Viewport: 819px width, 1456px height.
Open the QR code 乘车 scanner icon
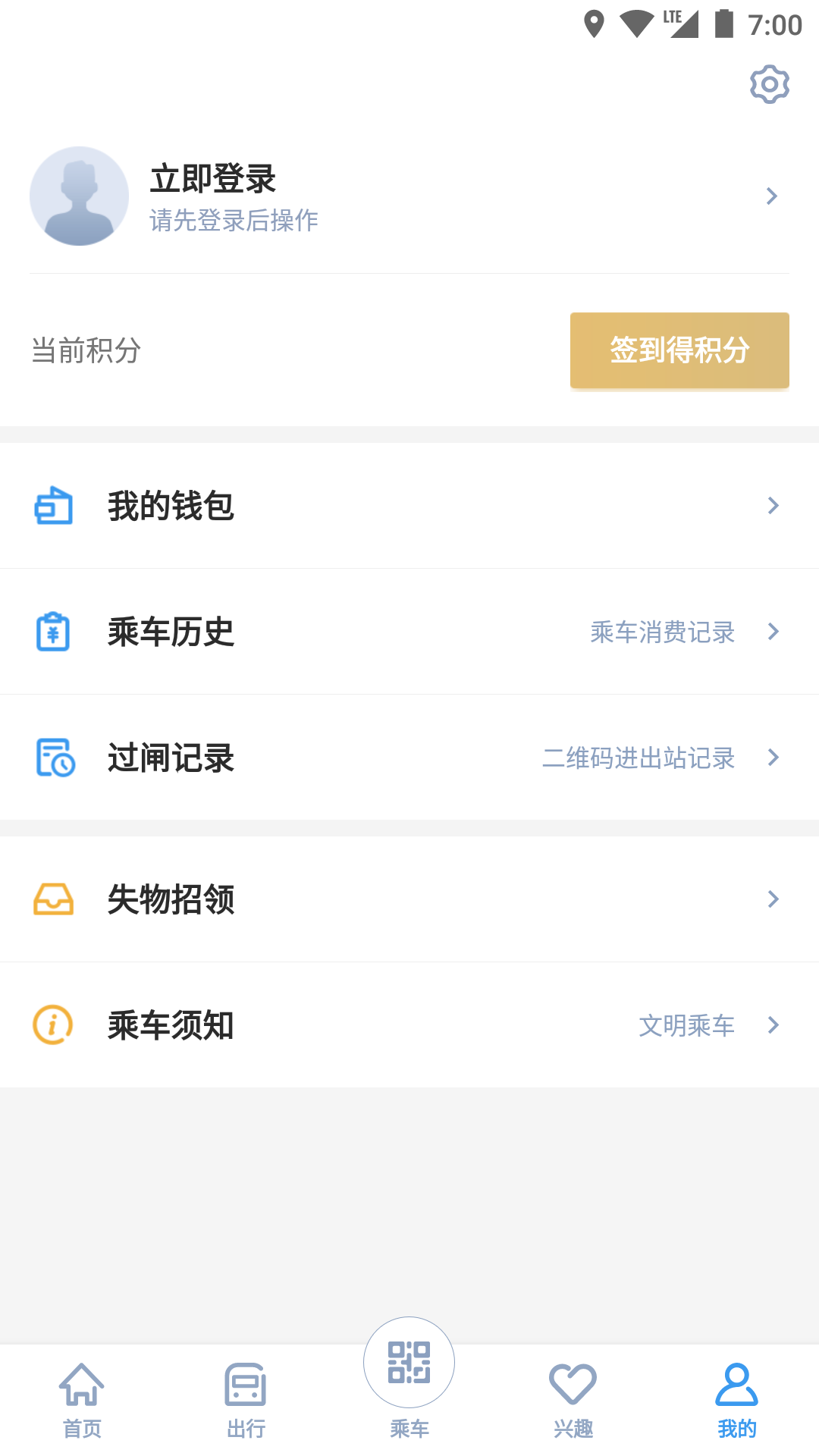[x=409, y=1362]
